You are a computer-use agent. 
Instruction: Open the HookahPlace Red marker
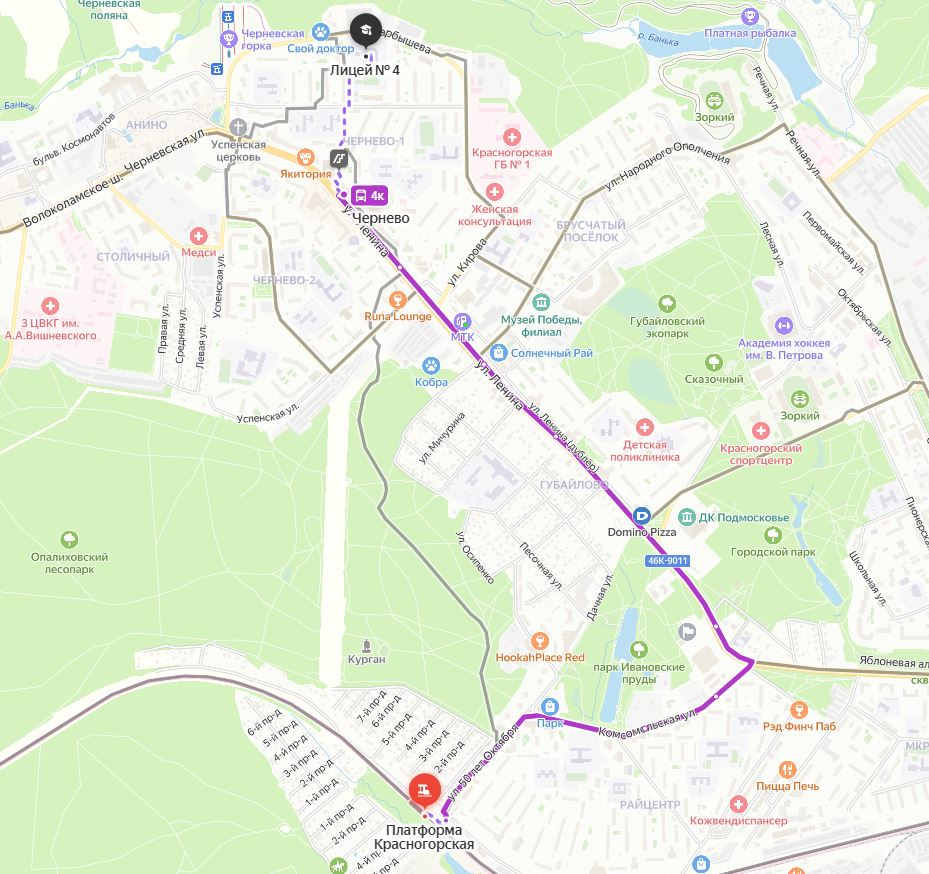(540, 640)
